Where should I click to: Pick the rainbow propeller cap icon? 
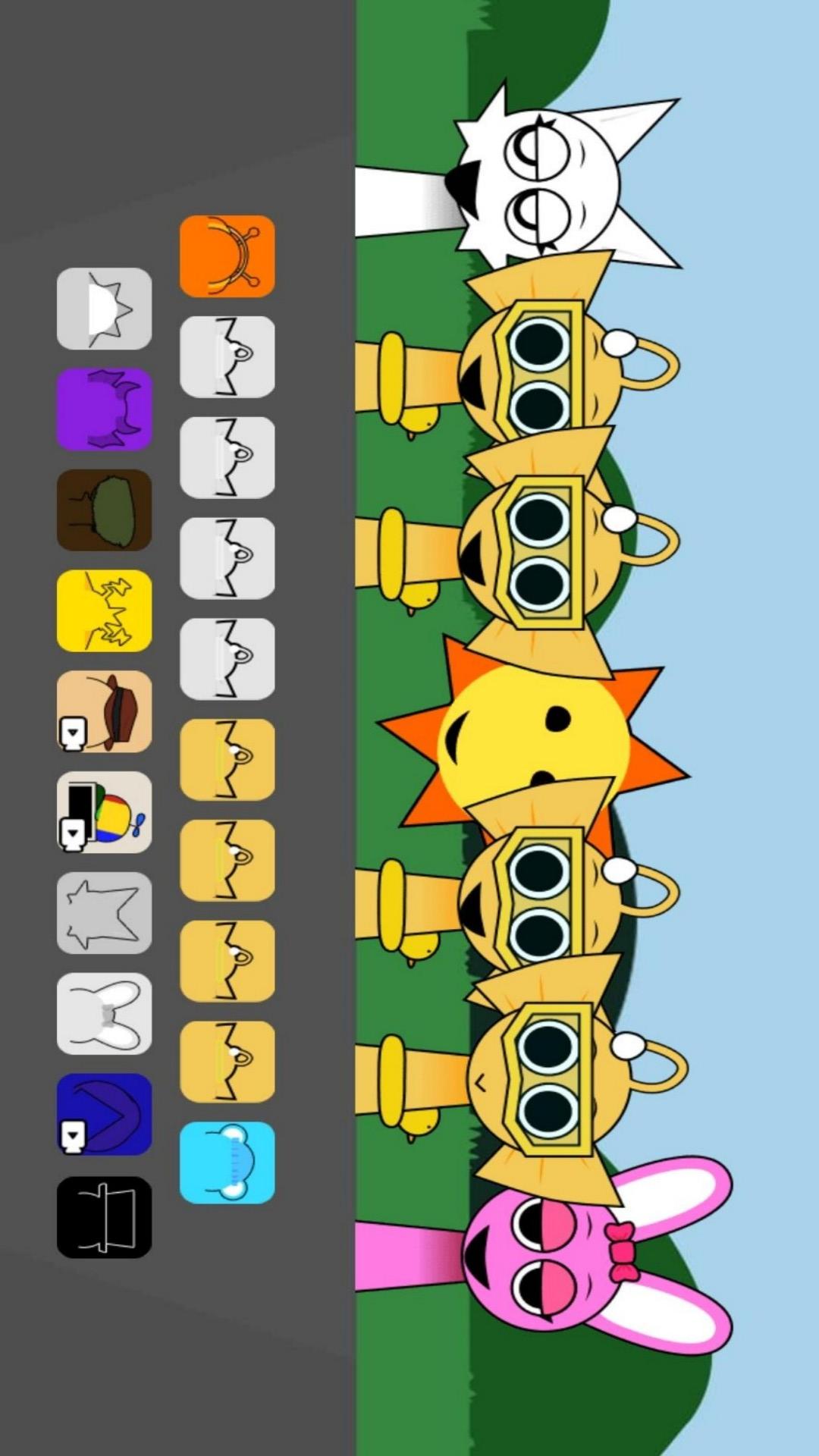pos(104,812)
